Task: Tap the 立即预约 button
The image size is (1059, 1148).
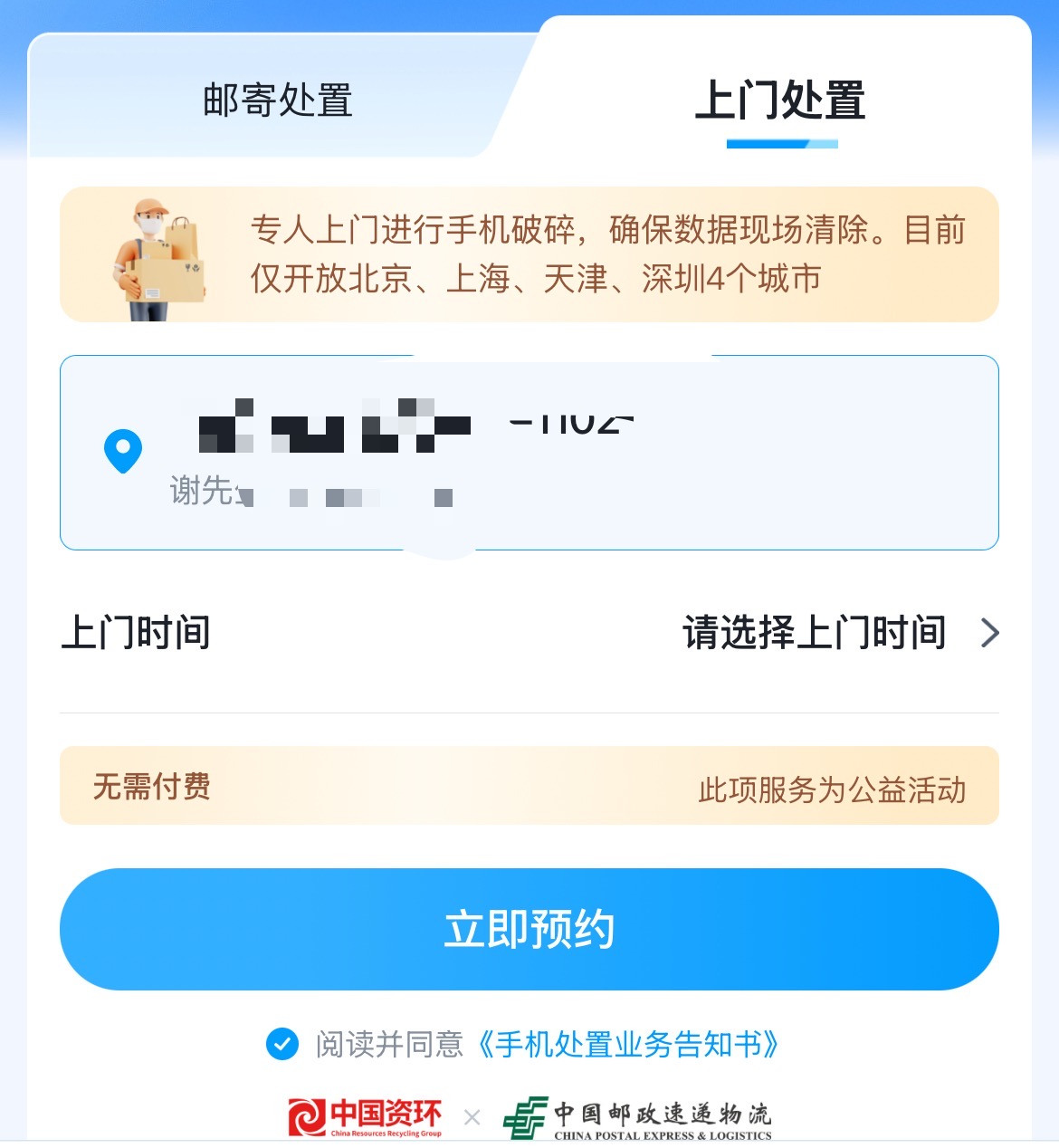Action: click(x=529, y=929)
